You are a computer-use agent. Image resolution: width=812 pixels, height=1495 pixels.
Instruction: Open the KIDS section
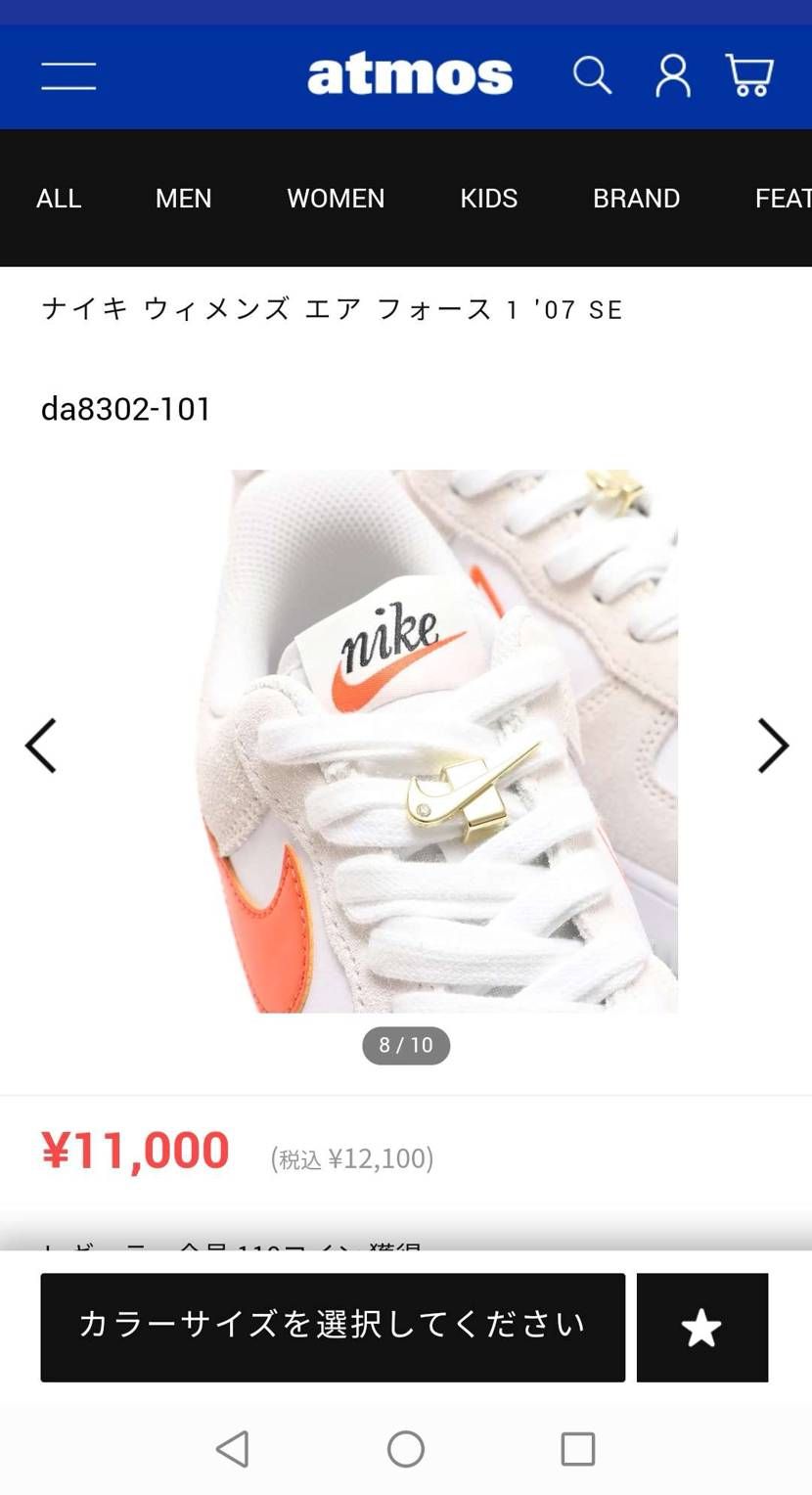pos(488,199)
